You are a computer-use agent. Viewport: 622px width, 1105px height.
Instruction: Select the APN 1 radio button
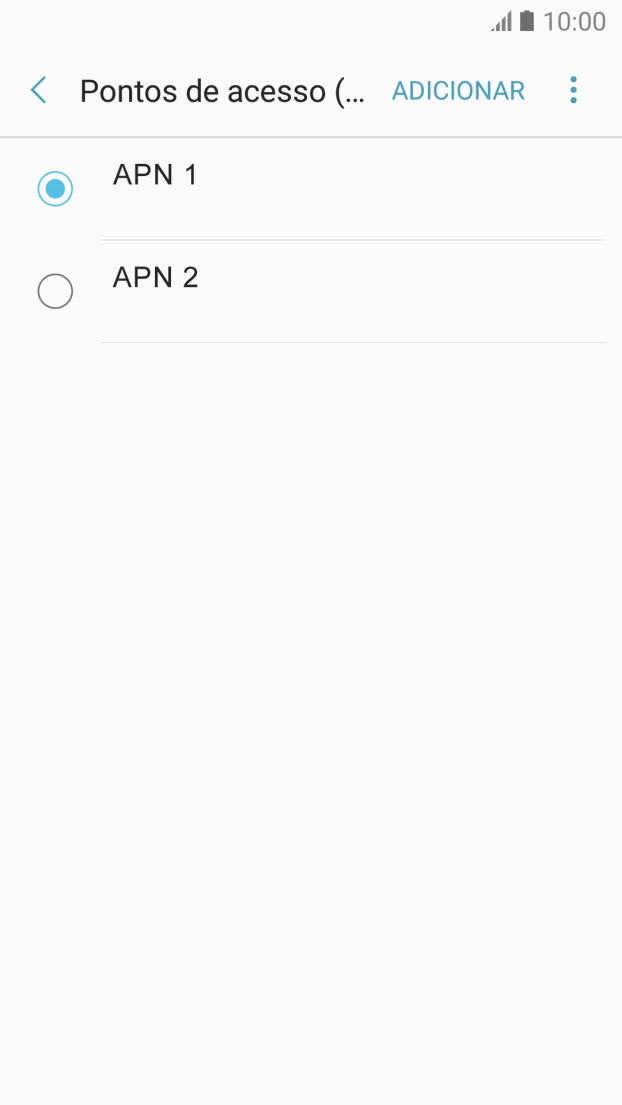pyautogui.click(x=55, y=189)
